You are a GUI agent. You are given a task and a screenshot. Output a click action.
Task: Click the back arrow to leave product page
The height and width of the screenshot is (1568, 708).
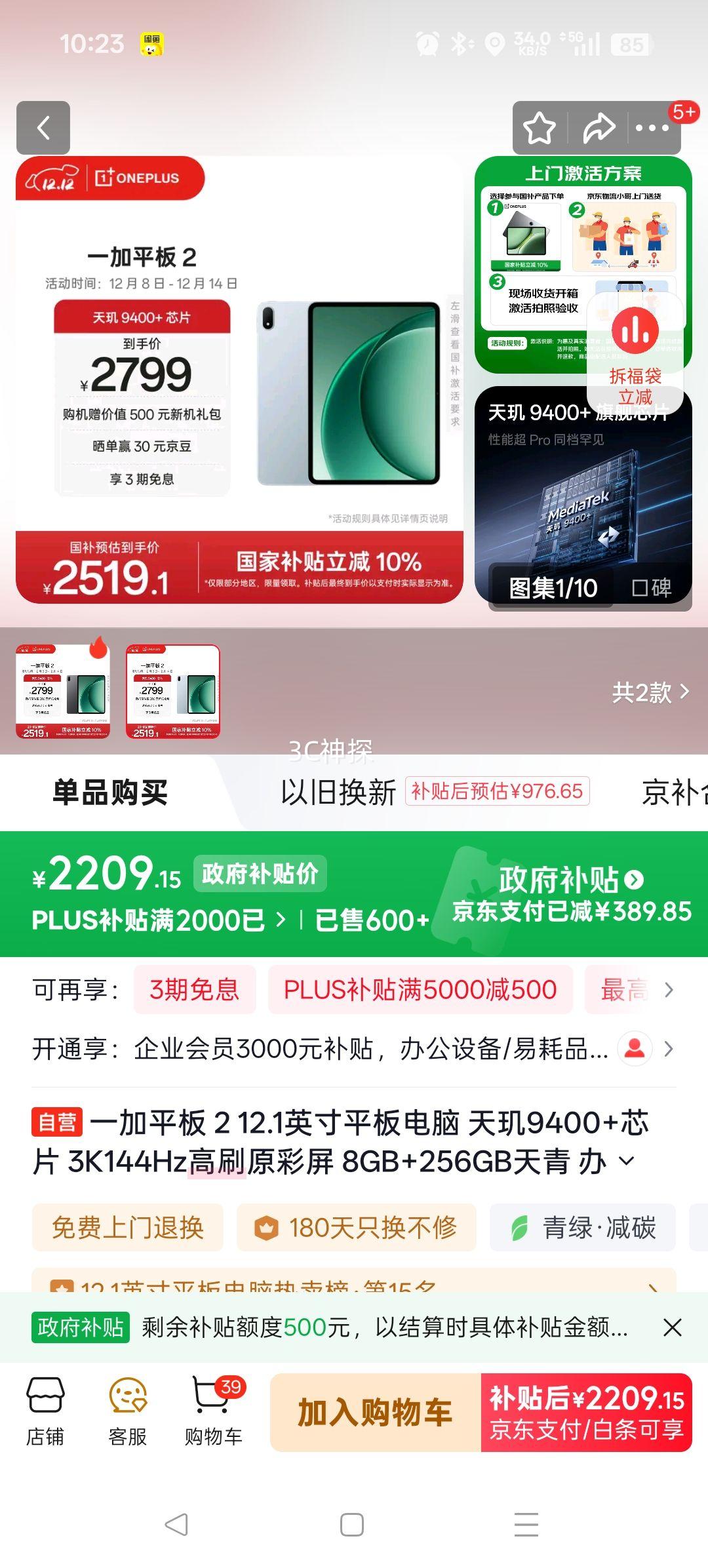43,128
